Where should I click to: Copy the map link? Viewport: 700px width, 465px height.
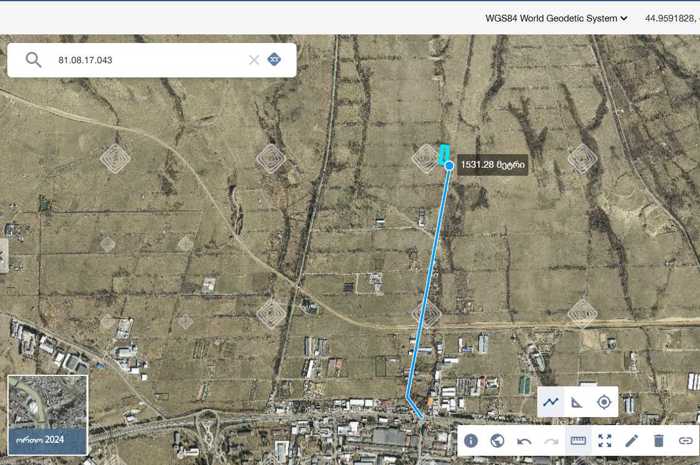pos(685,440)
